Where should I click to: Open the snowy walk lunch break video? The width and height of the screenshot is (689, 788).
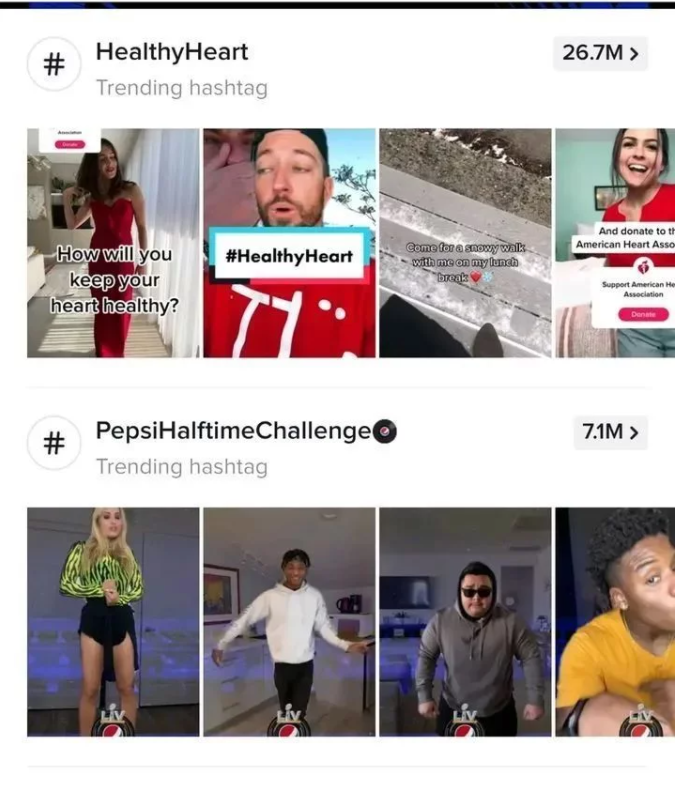pyautogui.click(x=465, y=243)
